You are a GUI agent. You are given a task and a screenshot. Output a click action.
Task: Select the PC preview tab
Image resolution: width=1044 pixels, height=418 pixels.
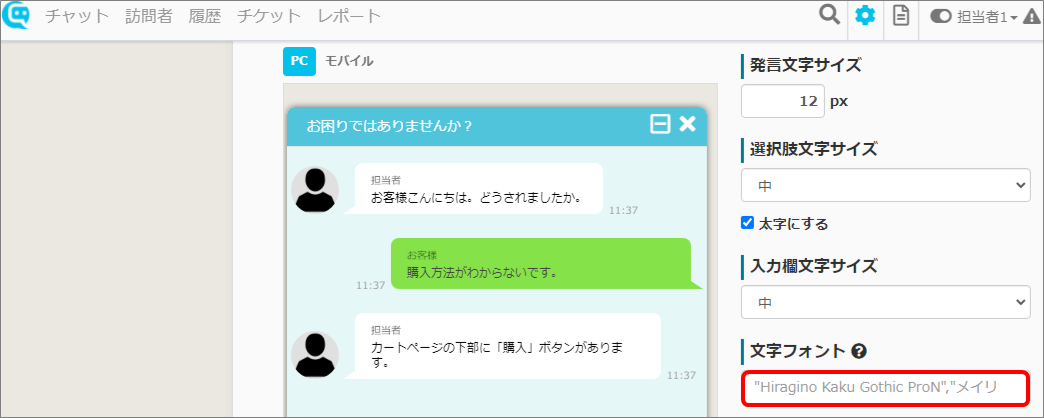tap(298, 61)
